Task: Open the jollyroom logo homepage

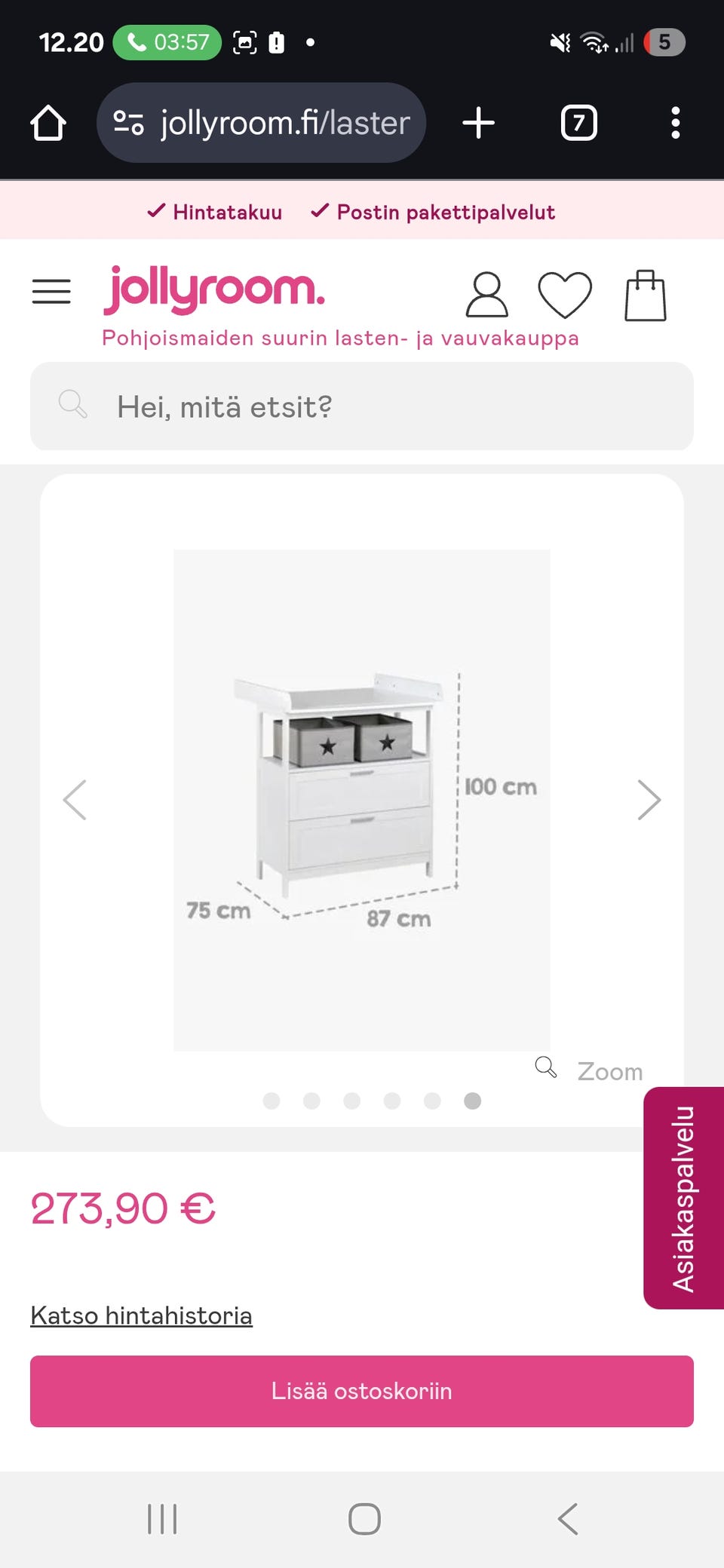Action: click(214, 289)
